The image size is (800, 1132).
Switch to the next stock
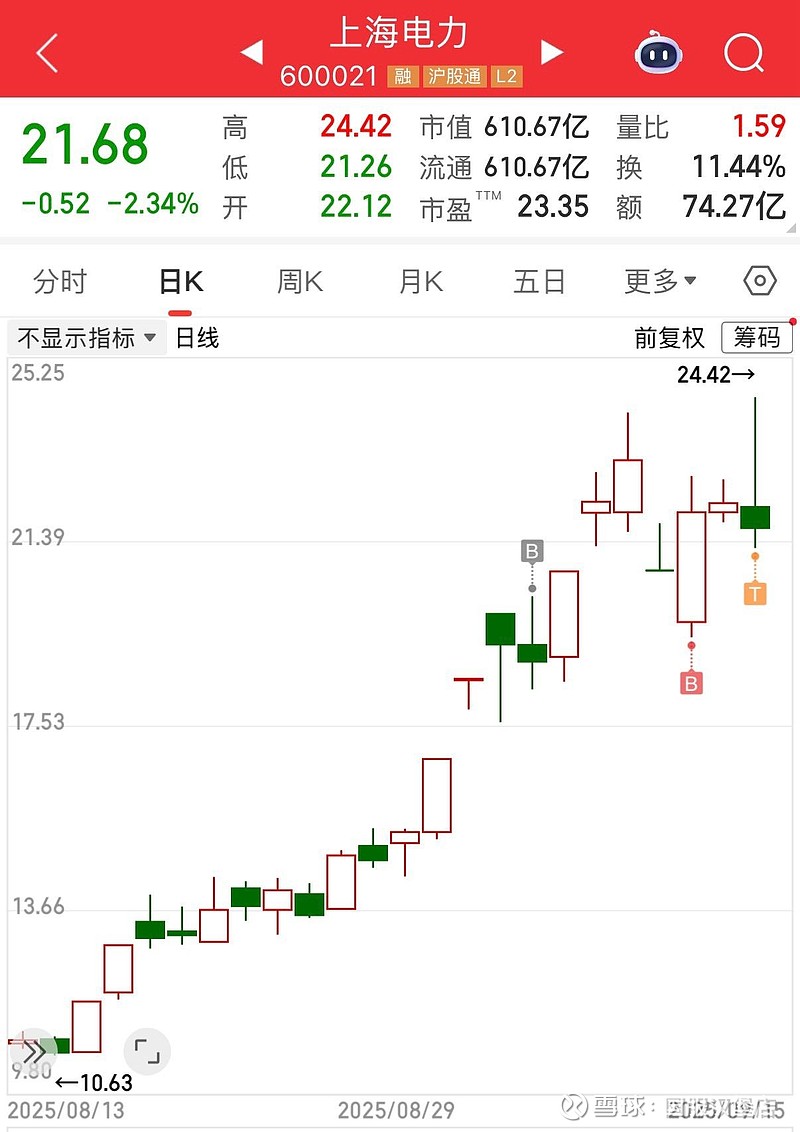[551, 53]
